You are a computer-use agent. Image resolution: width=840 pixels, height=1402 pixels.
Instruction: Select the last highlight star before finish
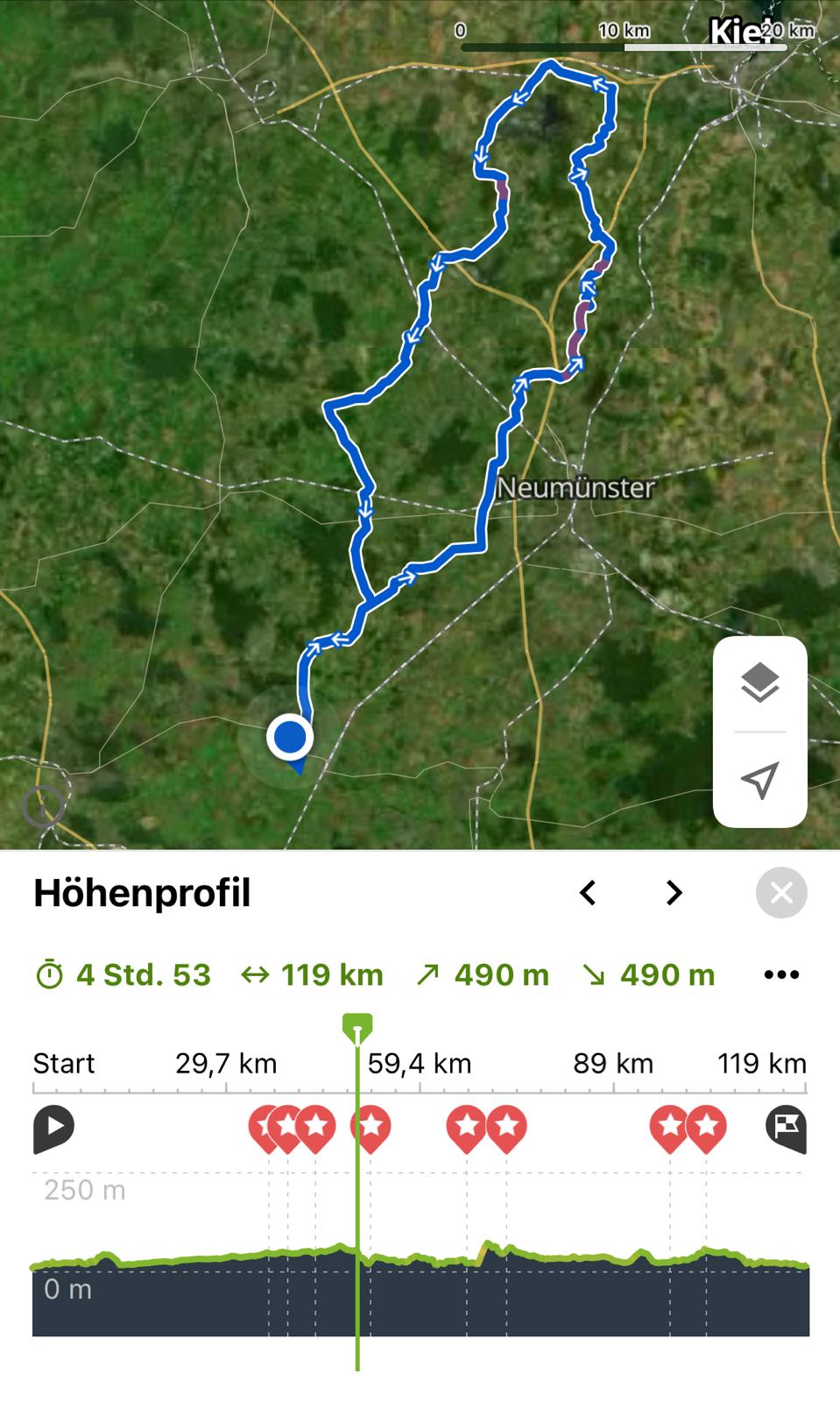[706, 1129]
